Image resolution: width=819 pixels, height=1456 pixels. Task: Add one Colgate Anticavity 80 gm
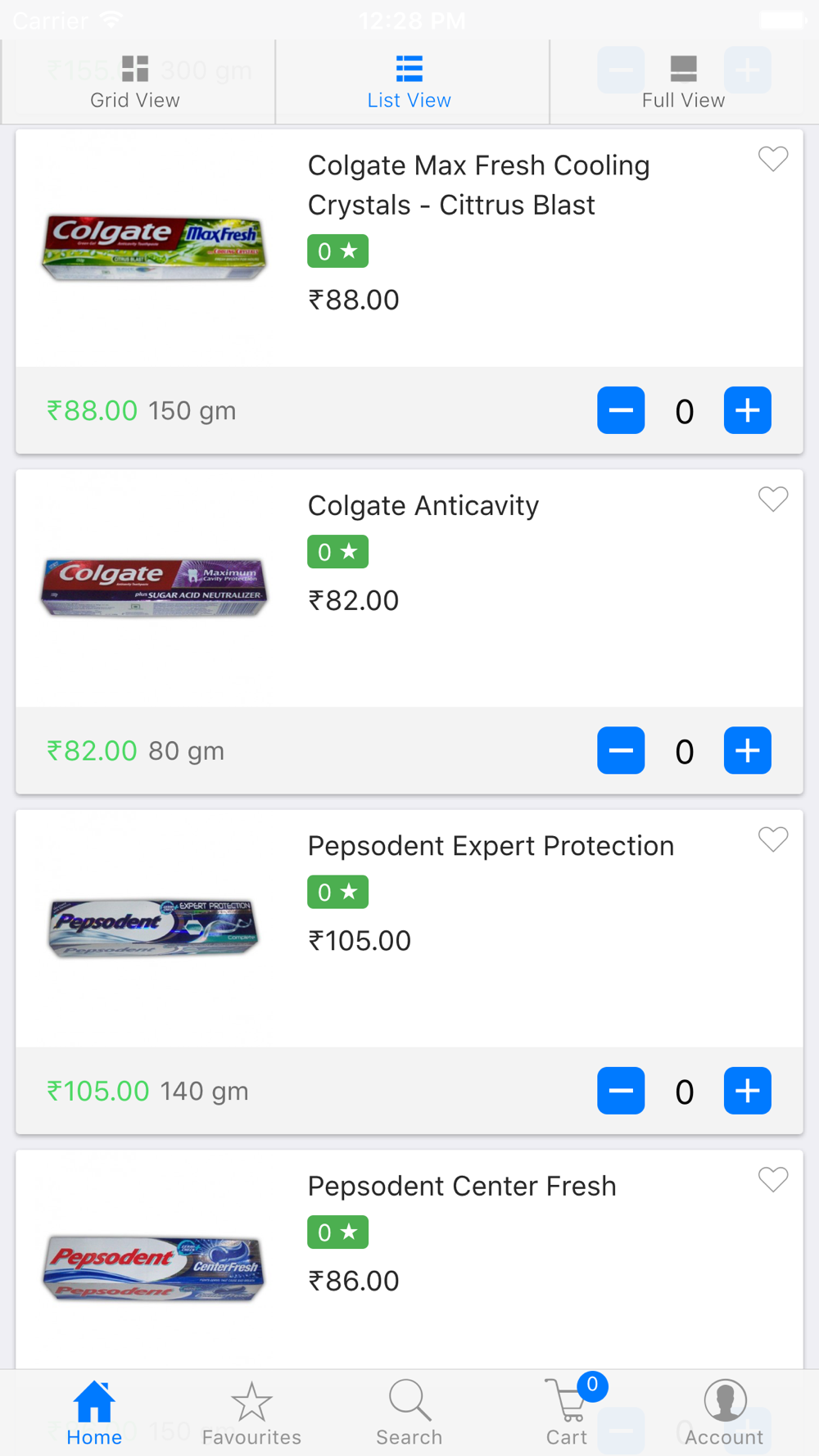coord(747,750)
